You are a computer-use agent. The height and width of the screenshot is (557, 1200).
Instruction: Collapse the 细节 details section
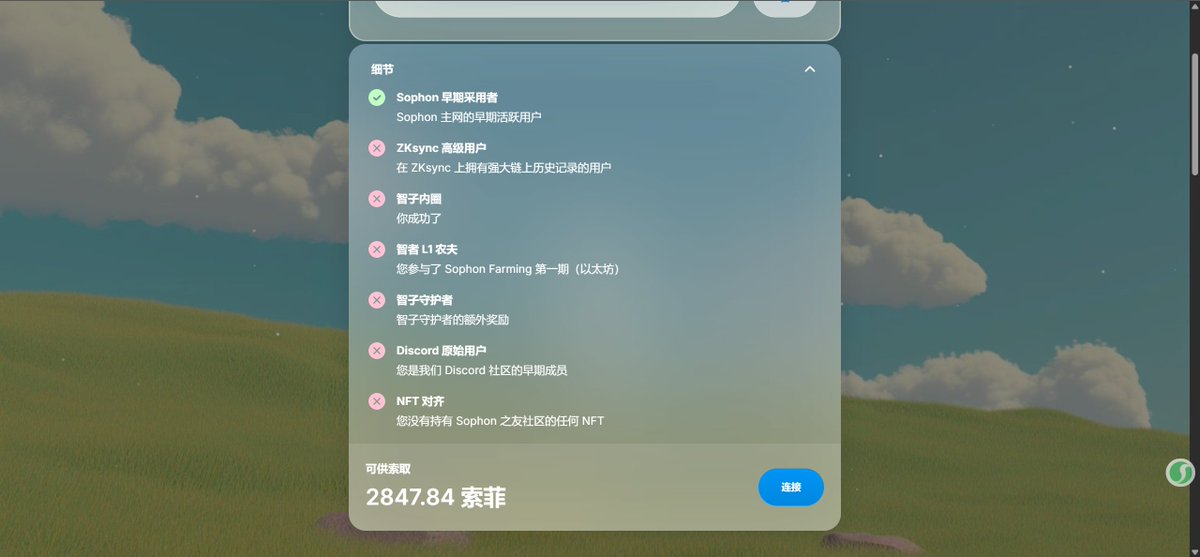[x=810, y=69]
